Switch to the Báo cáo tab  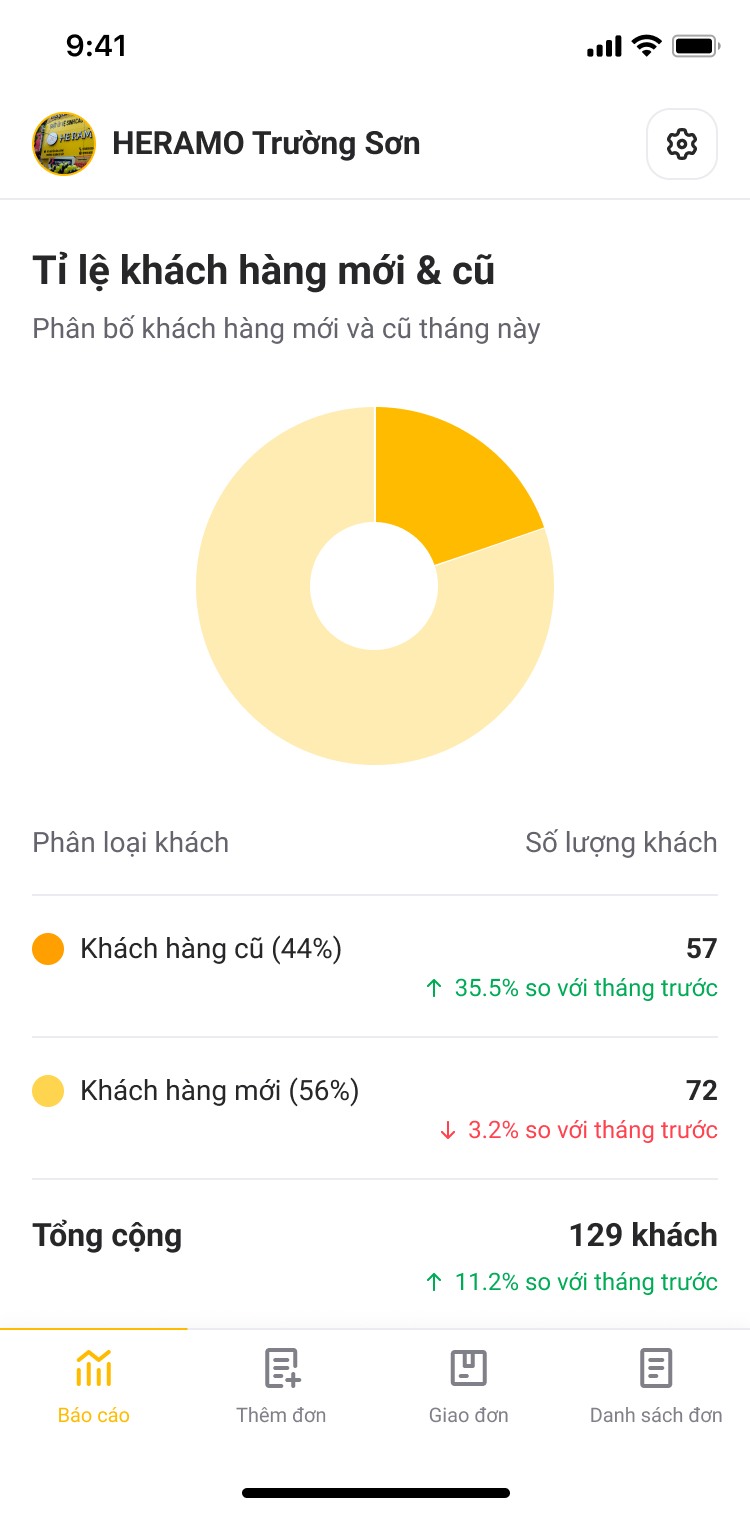pyautogui.click(x=94, y=1384)
